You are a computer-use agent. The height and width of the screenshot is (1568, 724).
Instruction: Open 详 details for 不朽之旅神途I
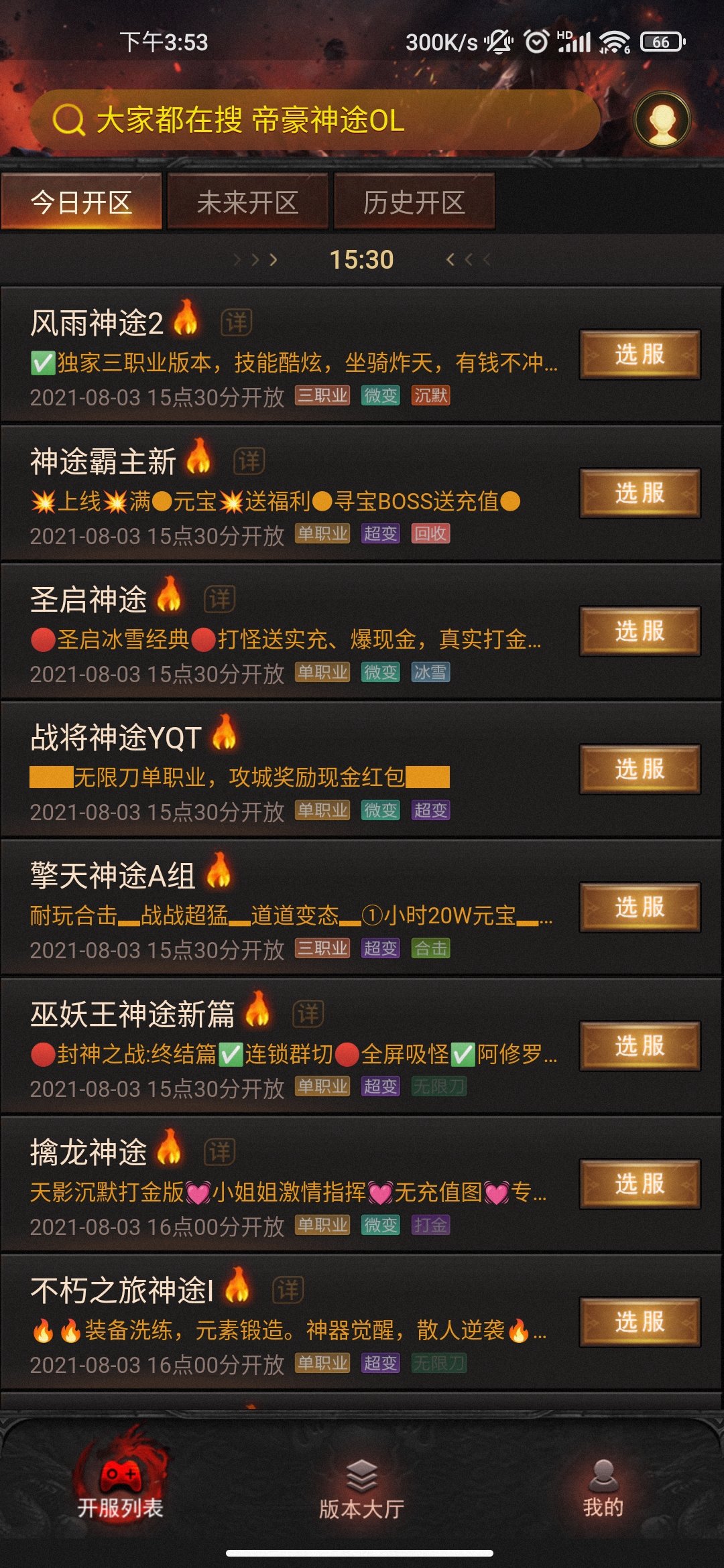coord(288,1290)
